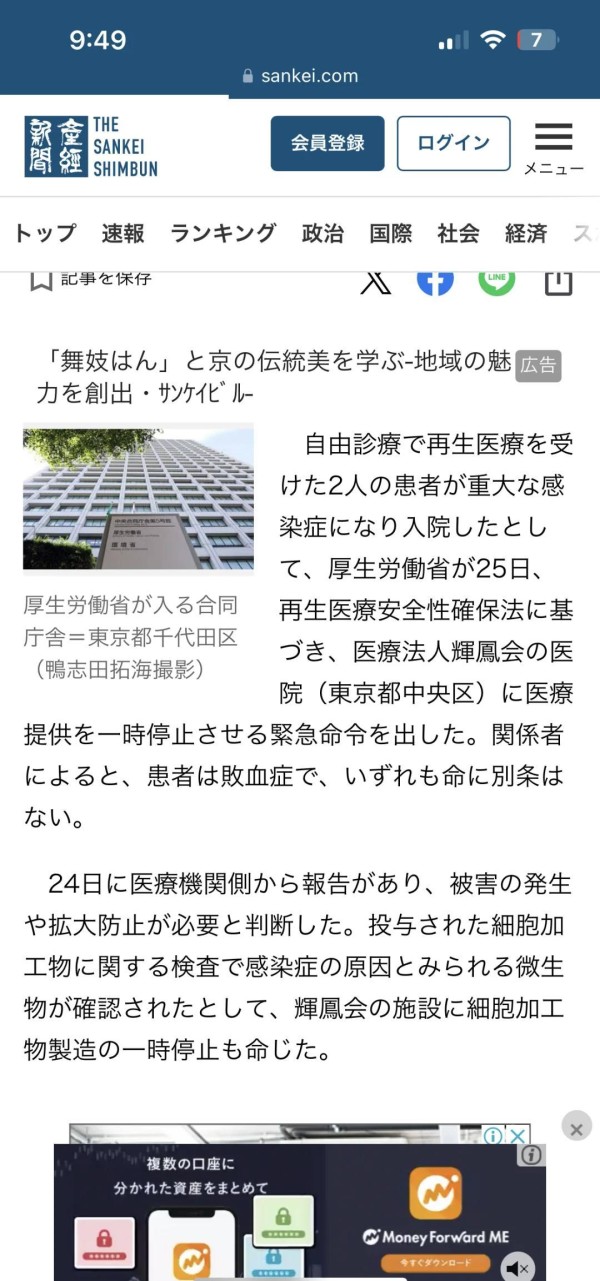
Task: Open Safari's sankei.com address bar
Action: click(300, 76)
